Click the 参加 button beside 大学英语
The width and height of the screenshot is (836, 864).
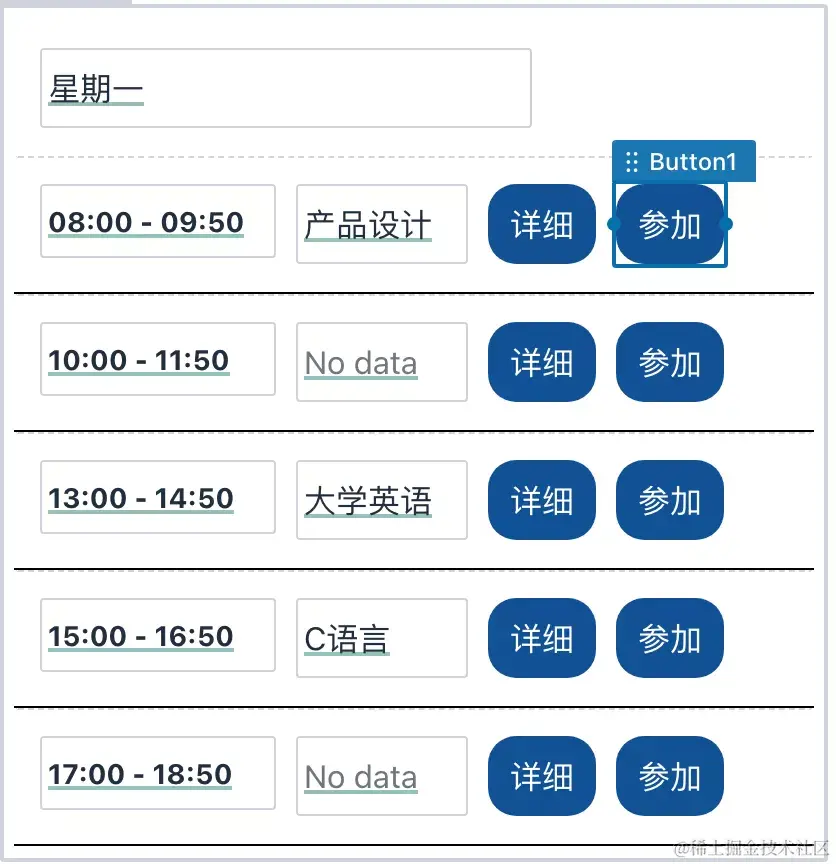(669, 500)
